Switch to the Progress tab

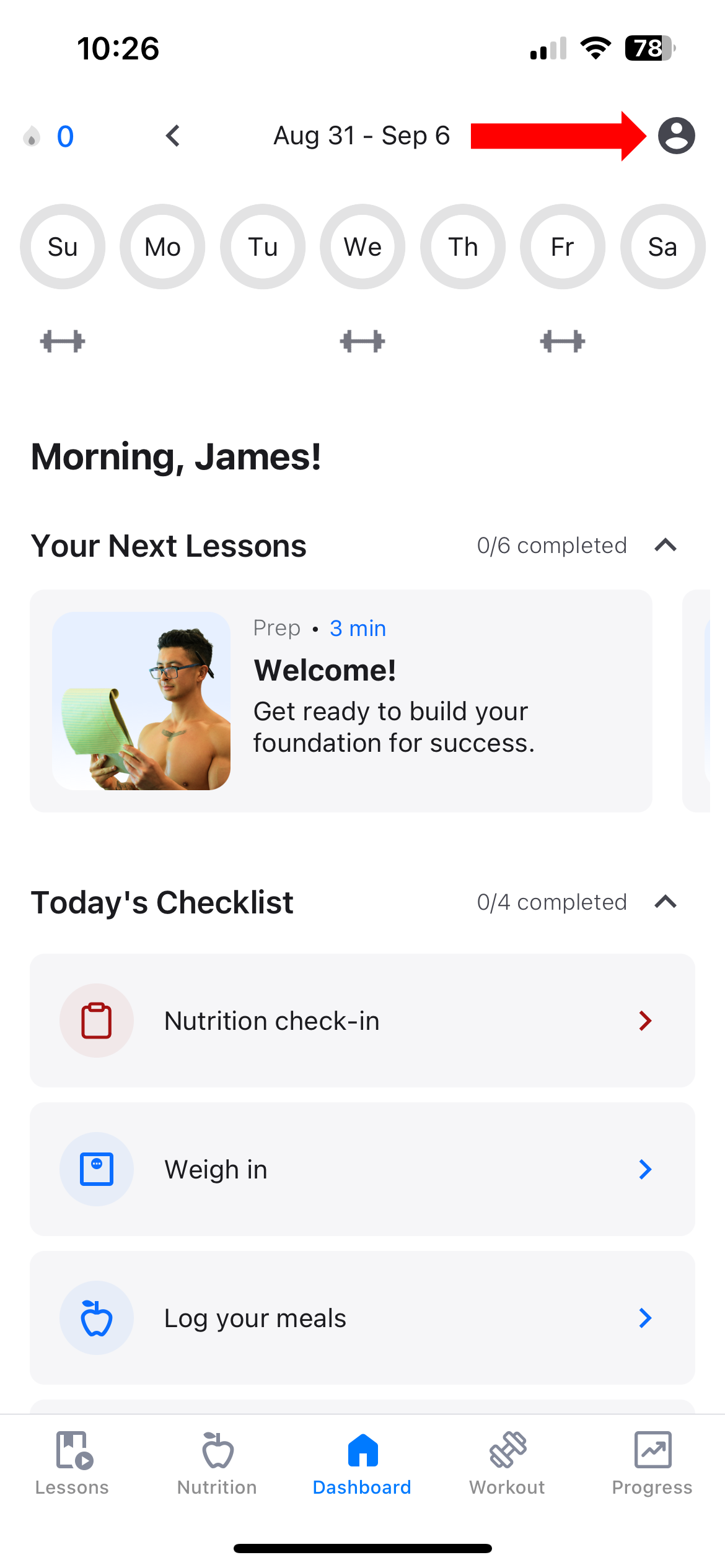652,1463
